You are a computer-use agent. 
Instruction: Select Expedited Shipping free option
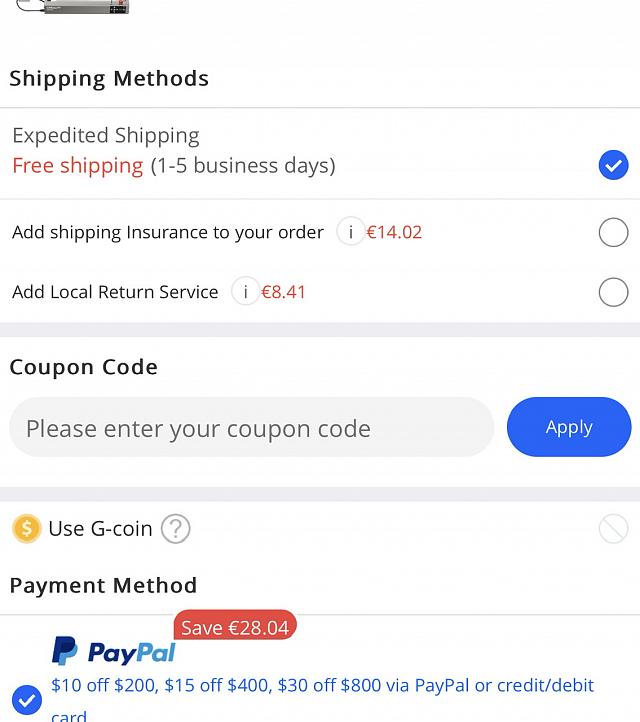click(x=613, y=165)
